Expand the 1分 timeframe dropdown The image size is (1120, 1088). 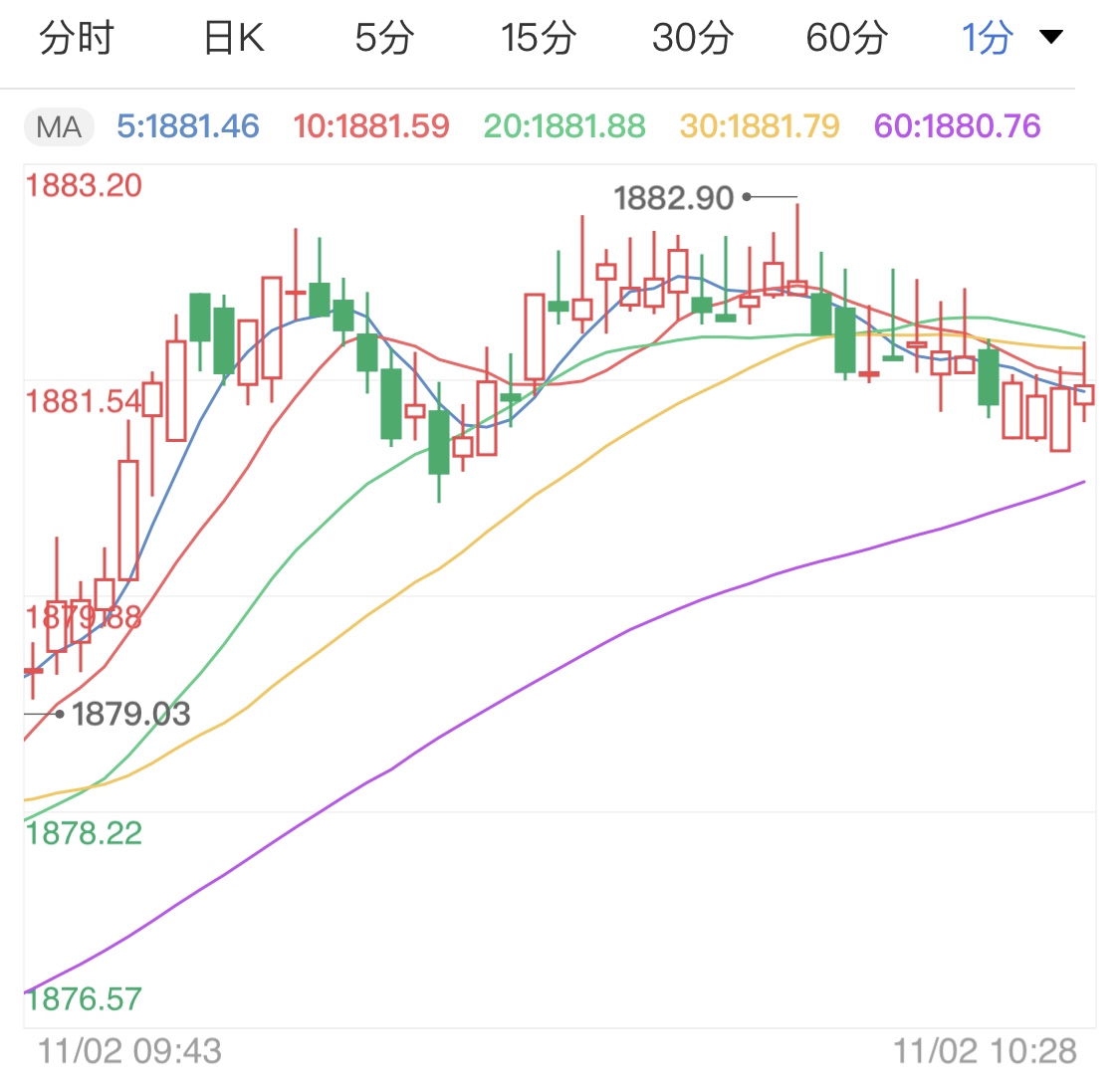(1011, 39)
